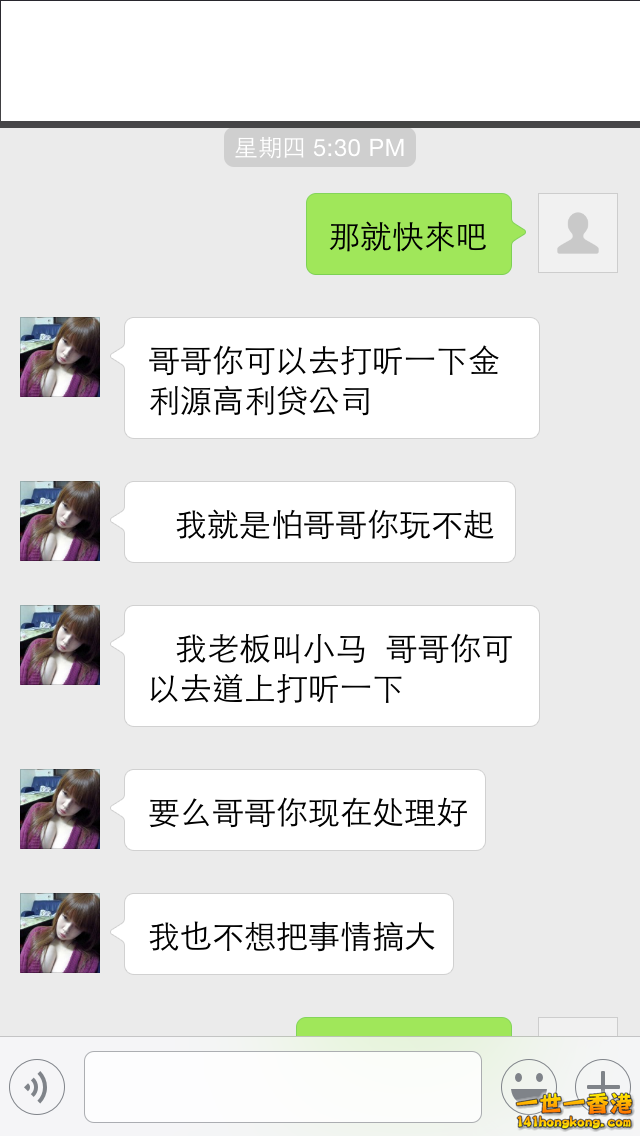This screenshot has width=640, height=1136.
Task: Switch to voice message input
Action: pyautogui.click(x=37, y=1087)
